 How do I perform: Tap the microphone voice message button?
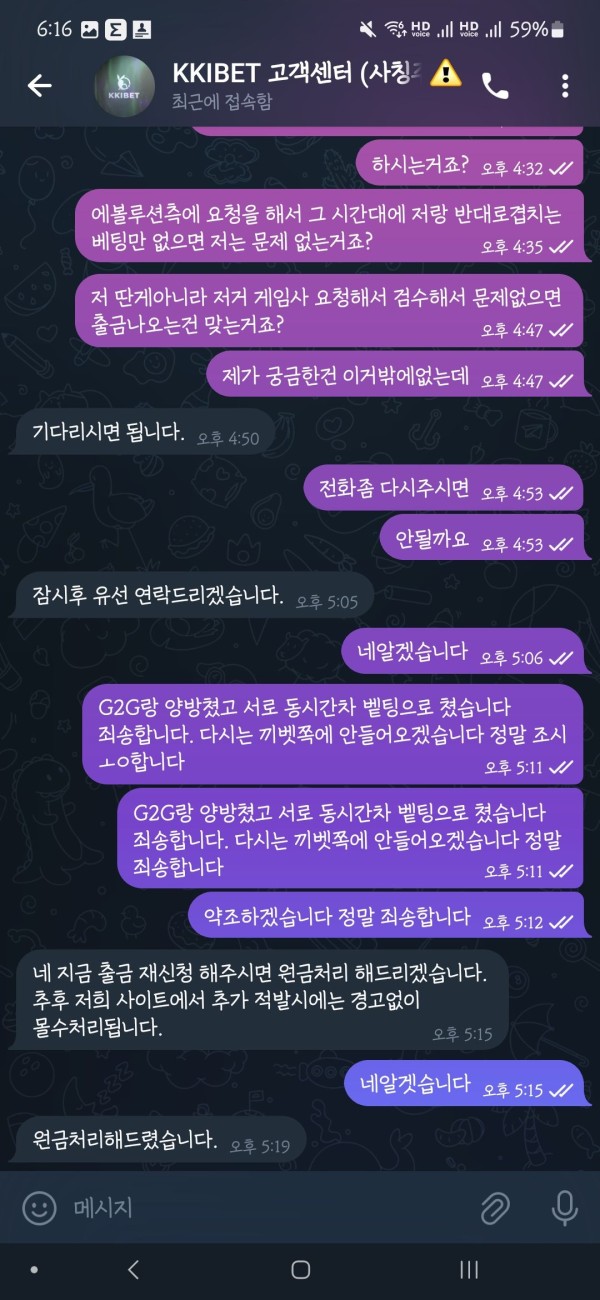click(x=564, y=1208)
